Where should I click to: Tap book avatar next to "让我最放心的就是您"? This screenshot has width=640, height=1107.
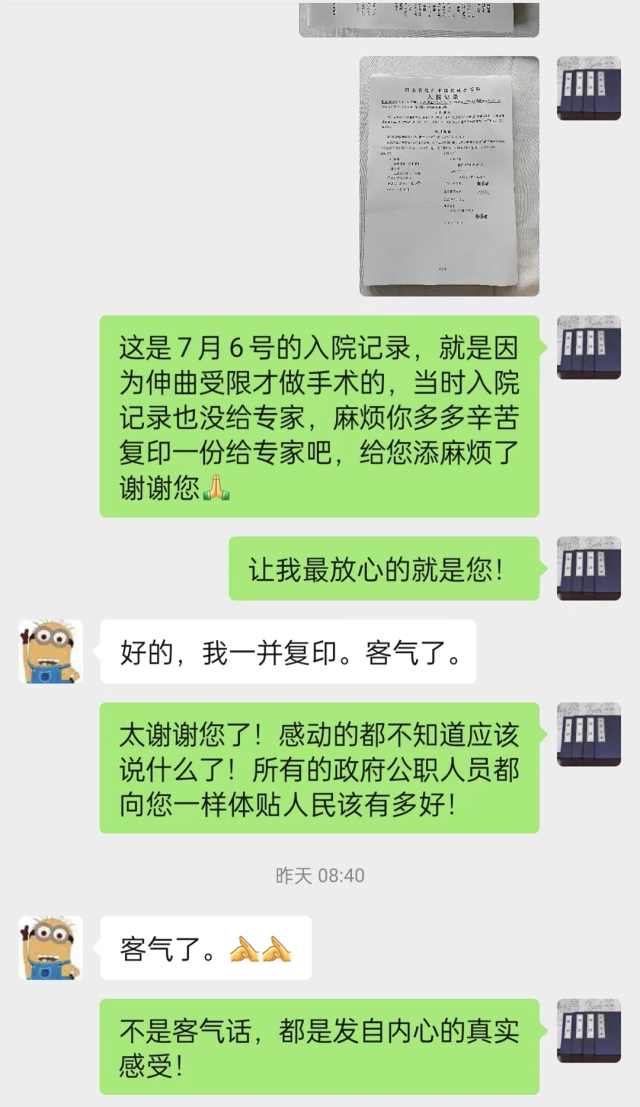pyautogui.click(x=589, y=568)
